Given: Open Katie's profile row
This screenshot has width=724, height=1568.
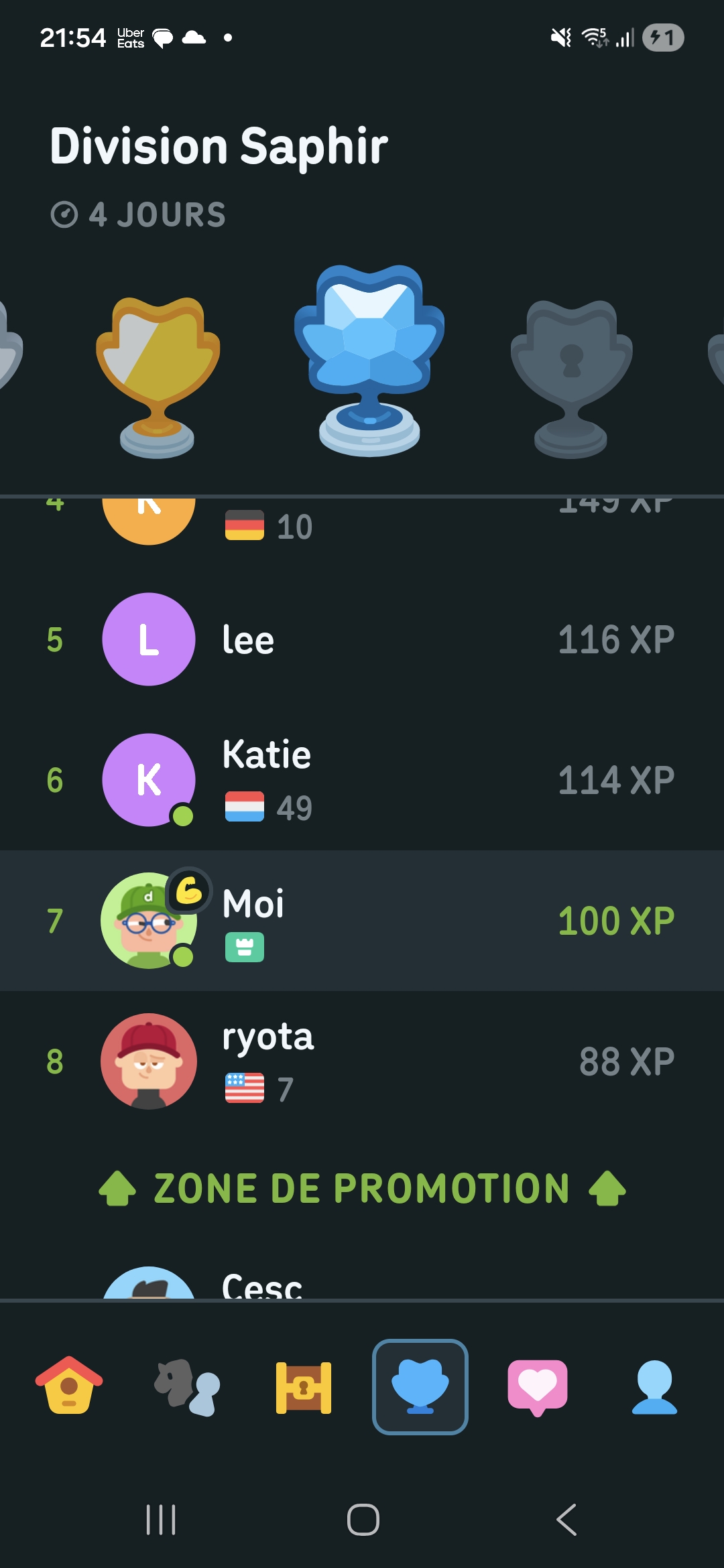Looking at the screenshot, I should 362,780.
